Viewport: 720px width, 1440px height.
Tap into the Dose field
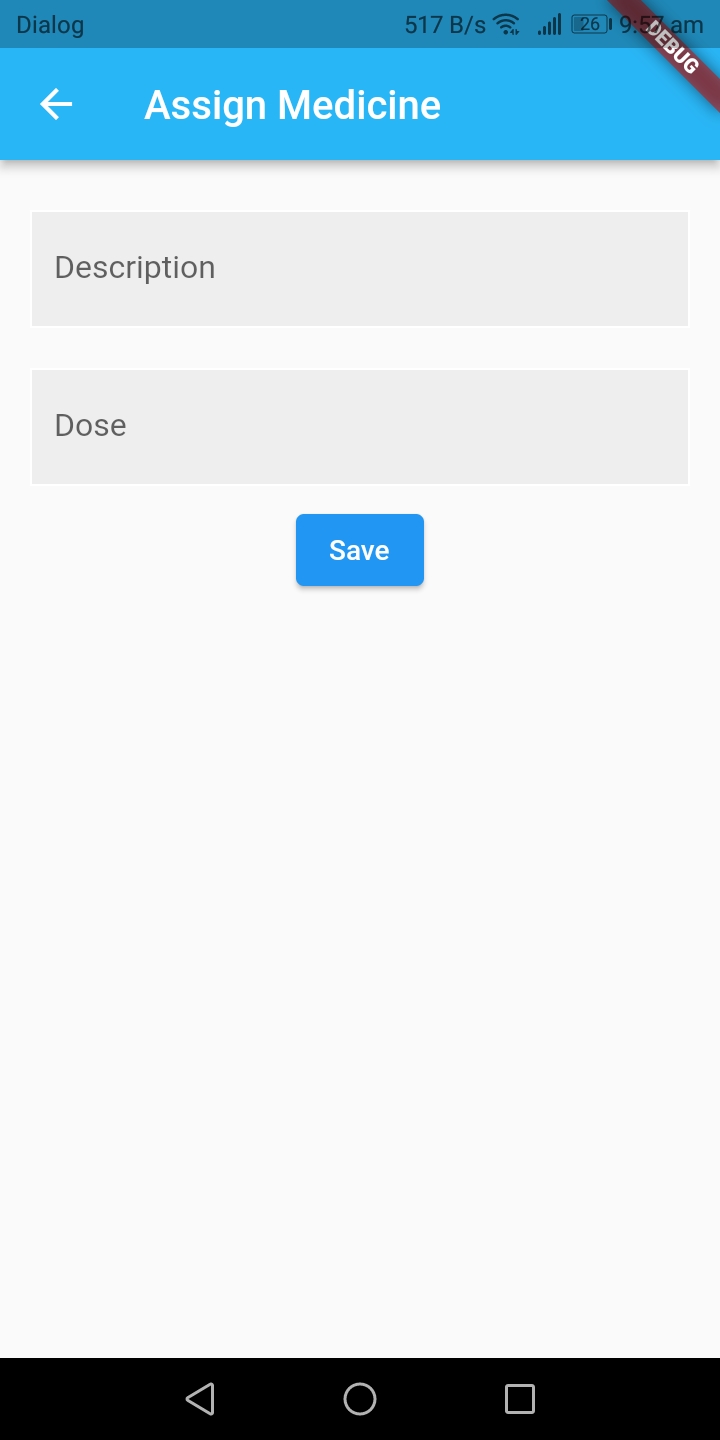pyautogui.click(x=360, y=426)
